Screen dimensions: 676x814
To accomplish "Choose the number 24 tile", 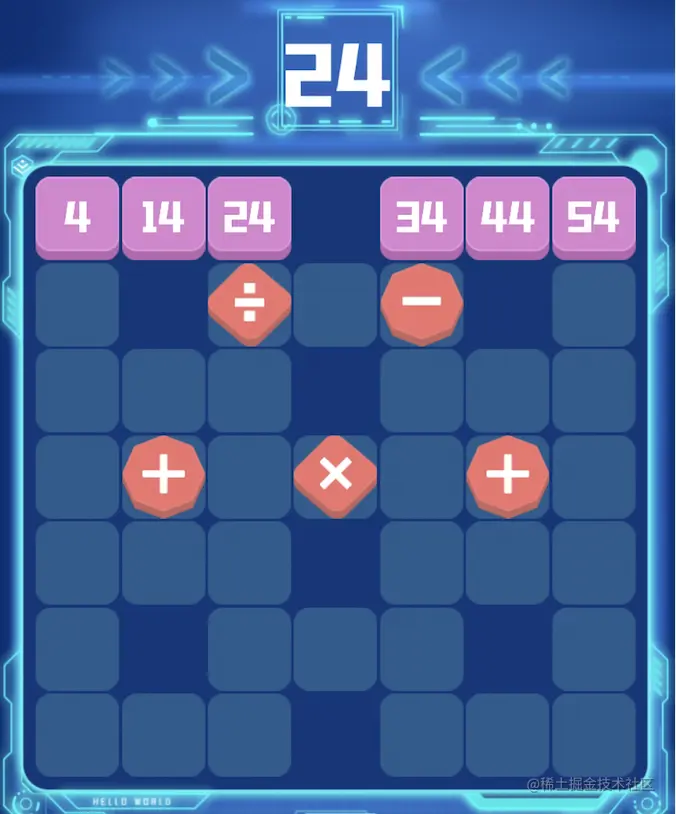I will tap(249, 216).
